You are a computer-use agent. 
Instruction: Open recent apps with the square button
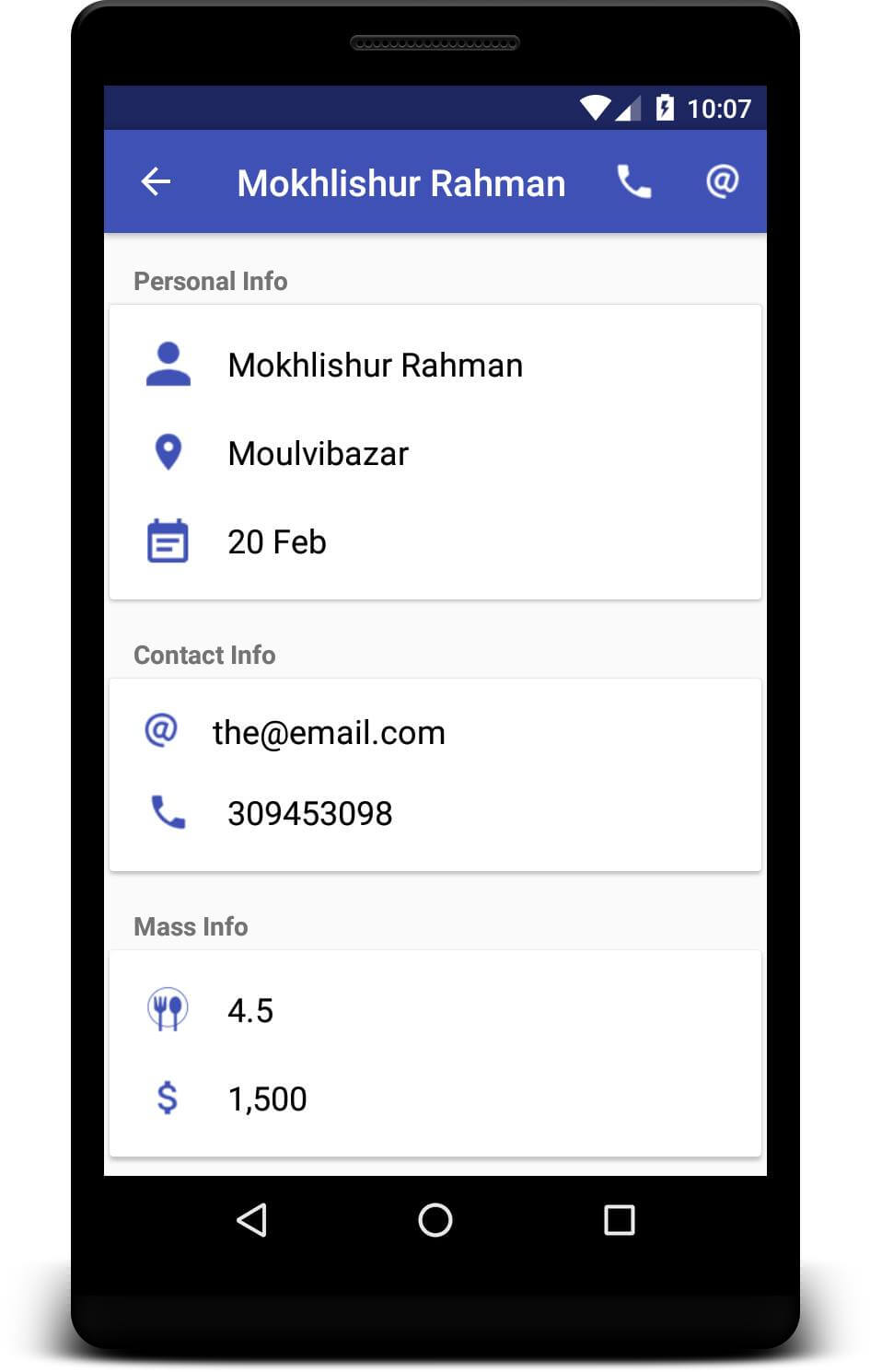point(619,1220)
